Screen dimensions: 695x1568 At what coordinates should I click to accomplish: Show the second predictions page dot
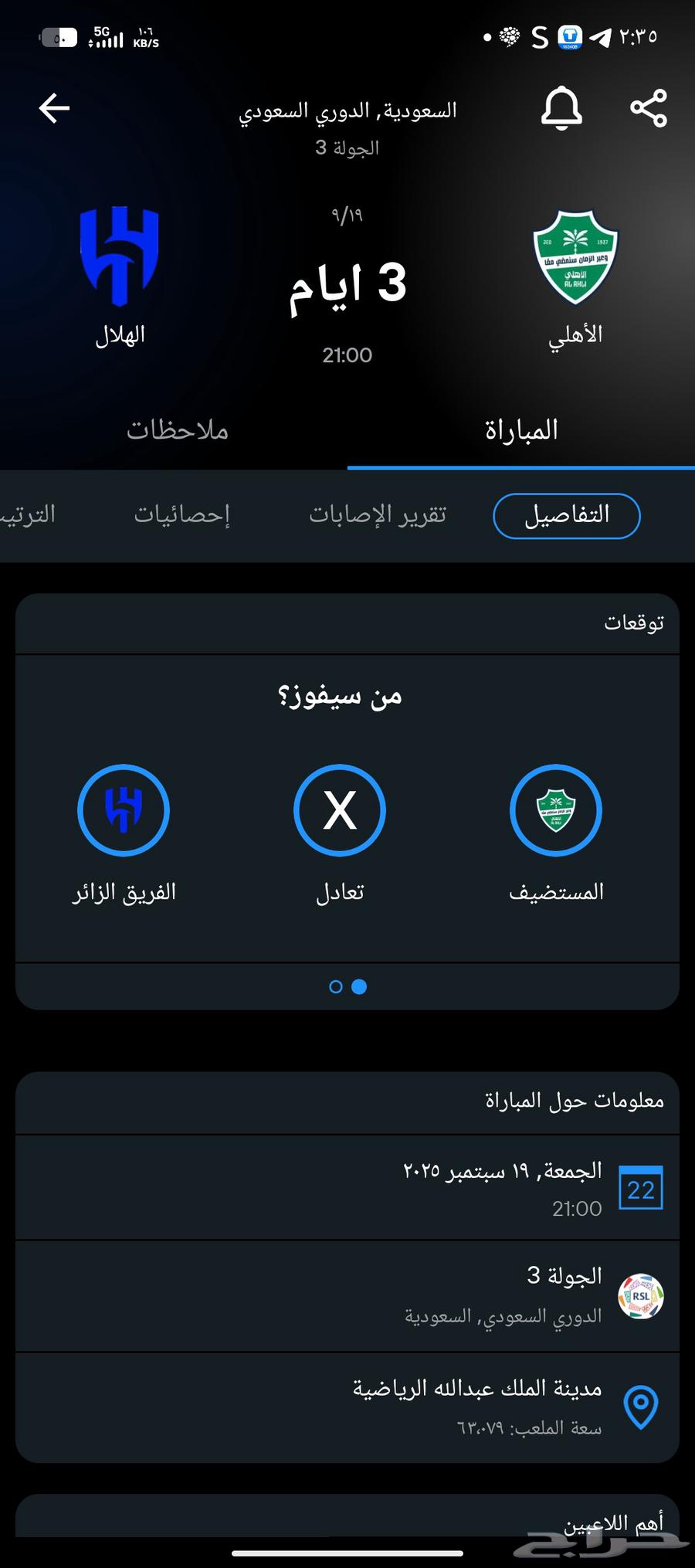(358, 986)
